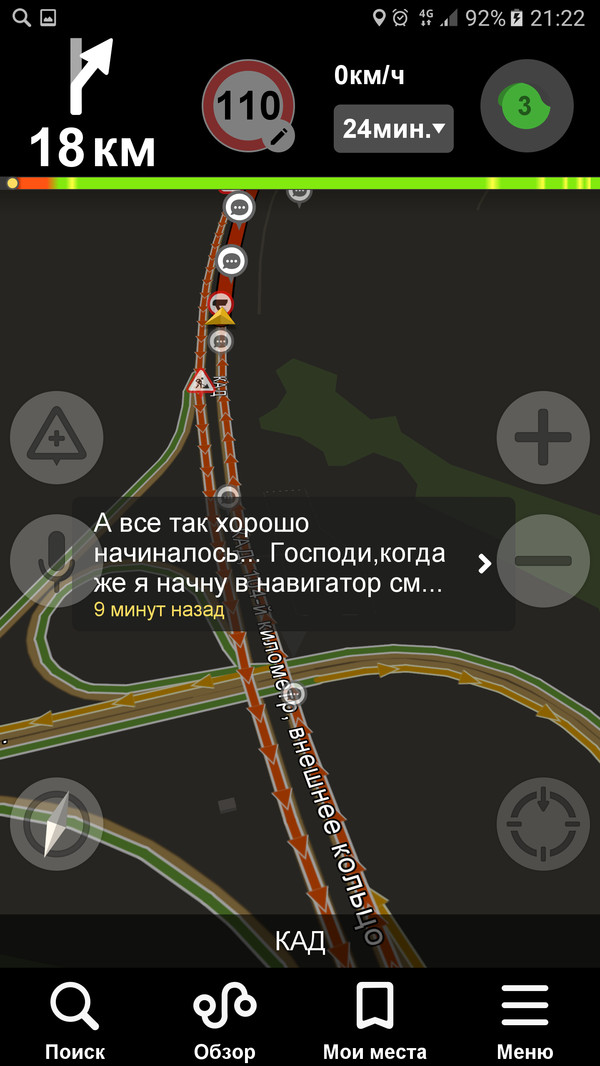600x1066 pixels.
Task: Recenter map on my location
Action: click(543, 824)
